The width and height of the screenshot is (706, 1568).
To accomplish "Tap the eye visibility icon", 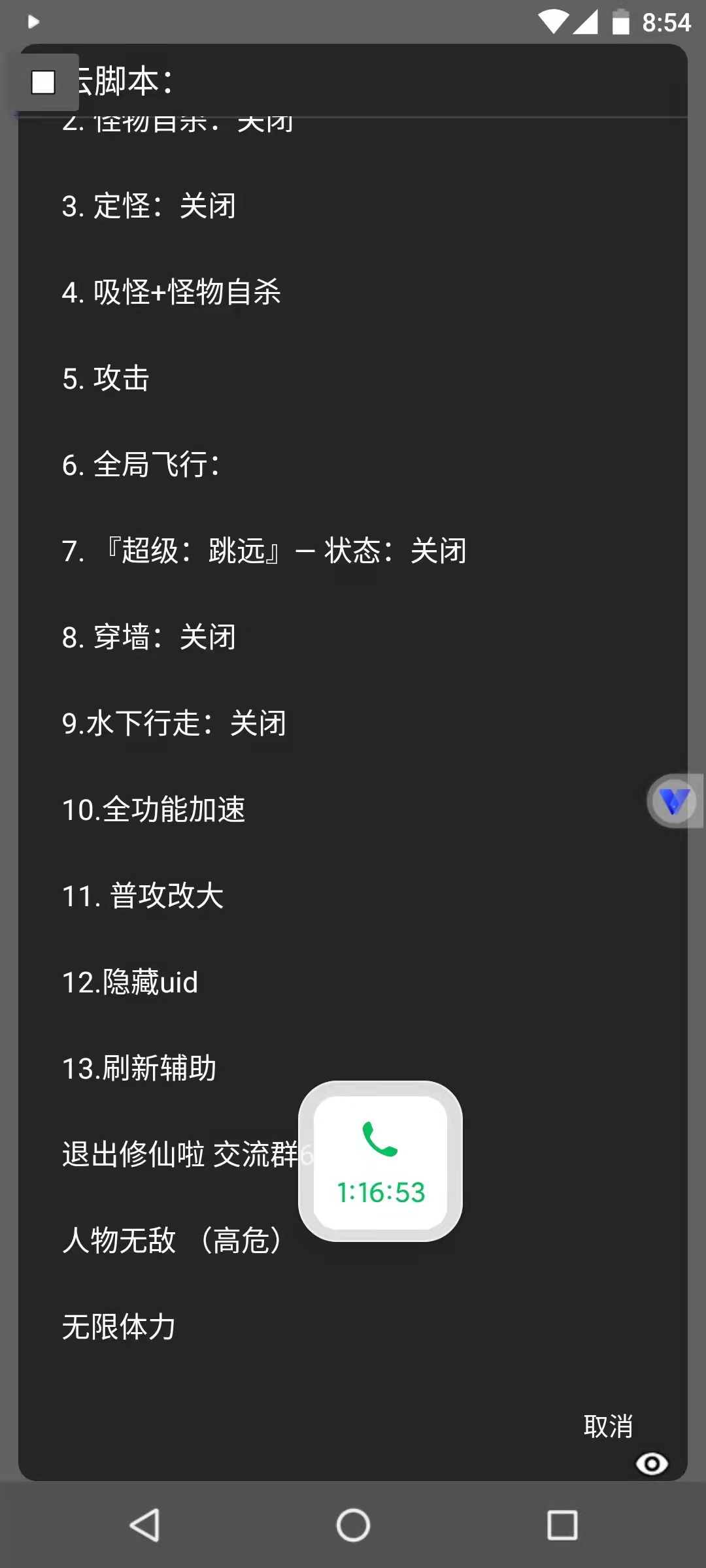I will coord(652,1463).
